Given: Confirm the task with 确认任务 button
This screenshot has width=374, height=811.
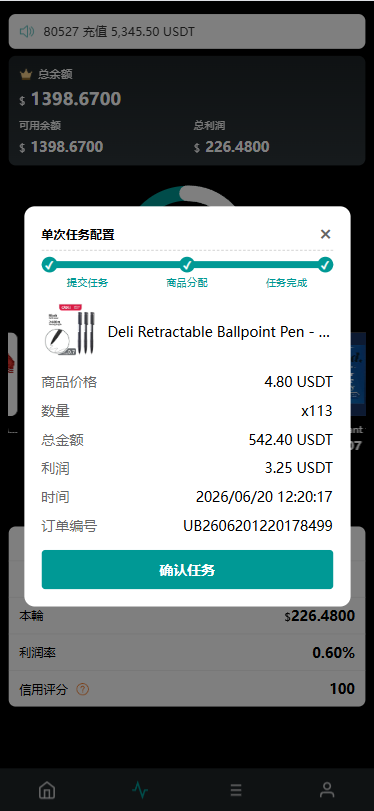Looking at the screenshot, I should [x=187, y=569].
